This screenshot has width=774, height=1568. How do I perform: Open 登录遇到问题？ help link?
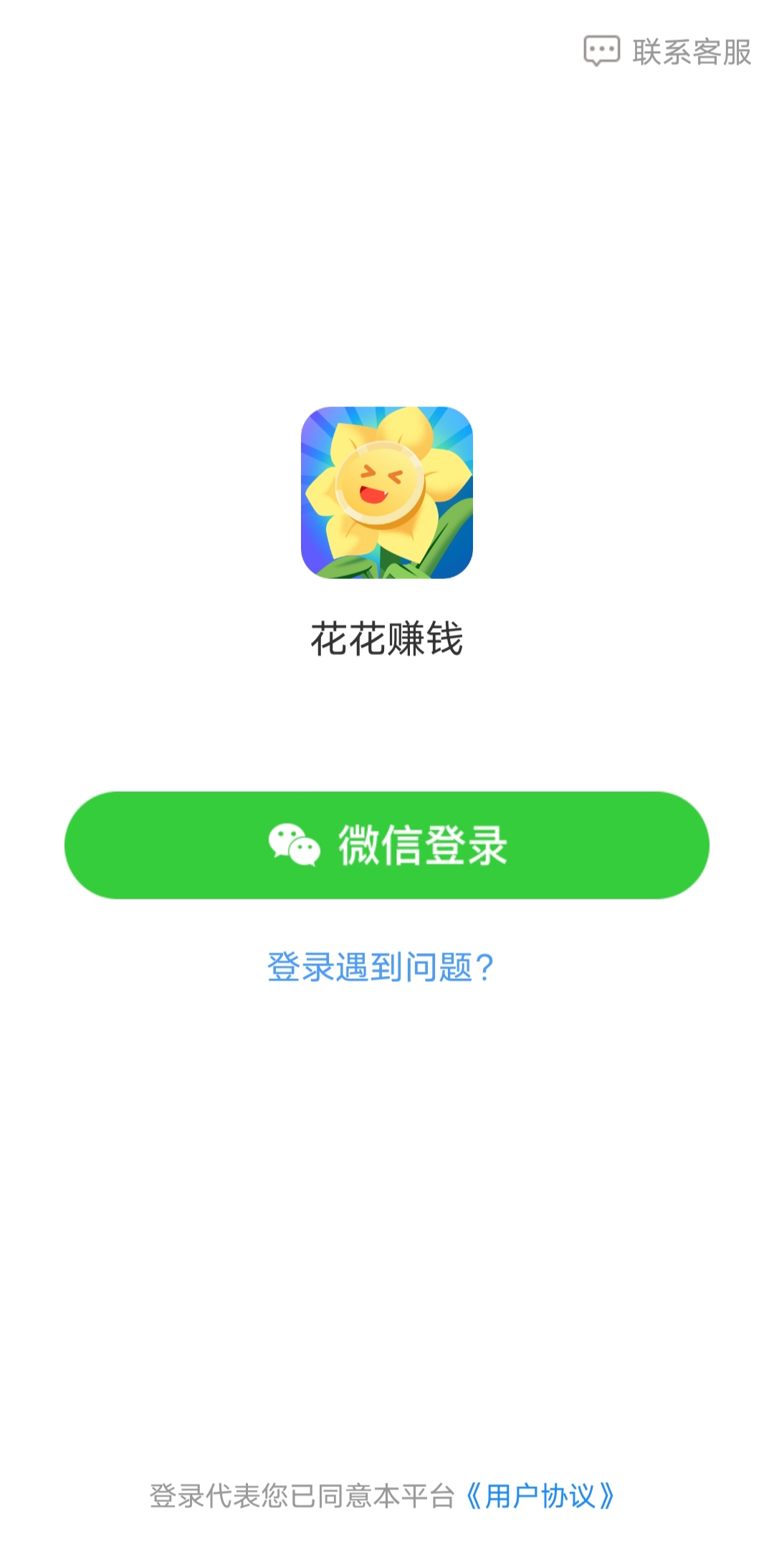381,967
